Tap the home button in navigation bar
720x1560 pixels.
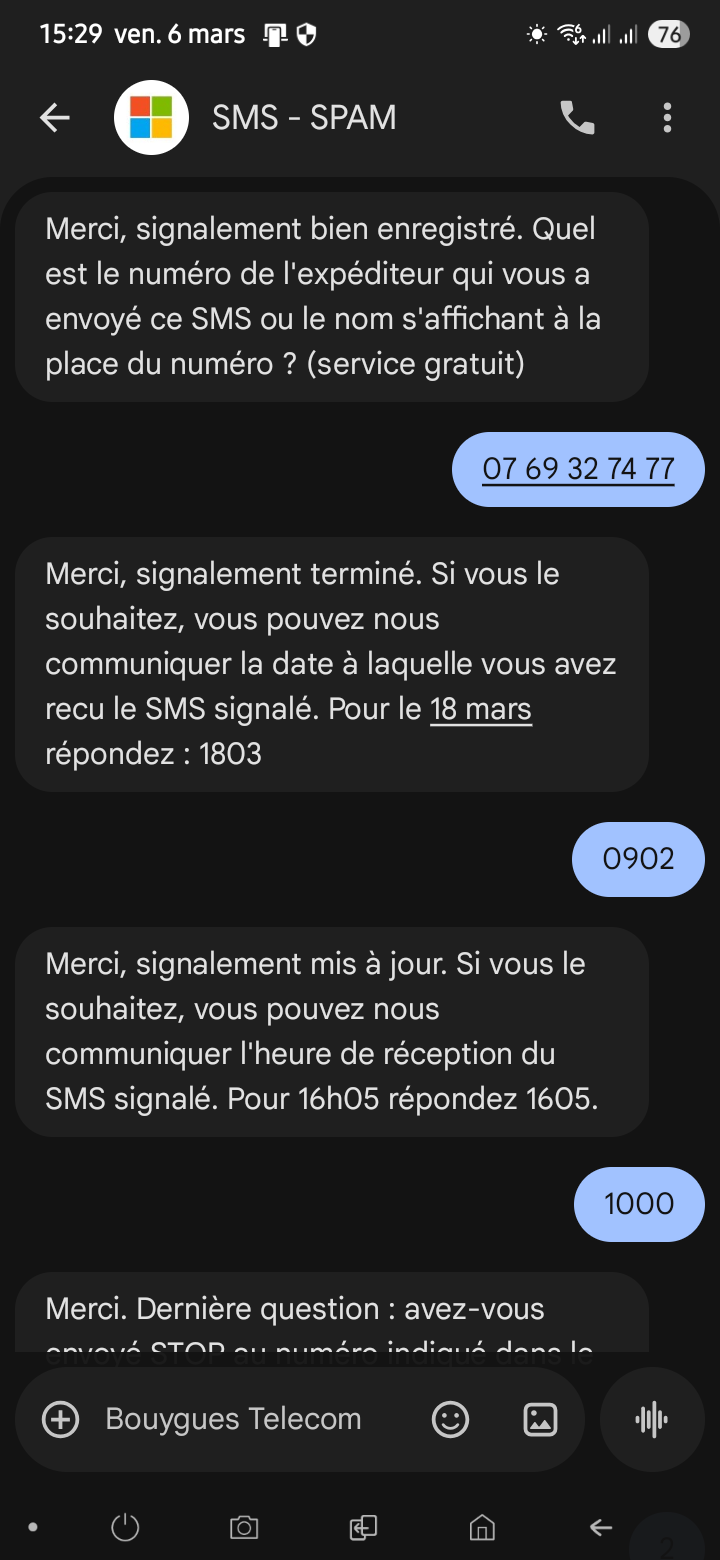pos(482,1527)
